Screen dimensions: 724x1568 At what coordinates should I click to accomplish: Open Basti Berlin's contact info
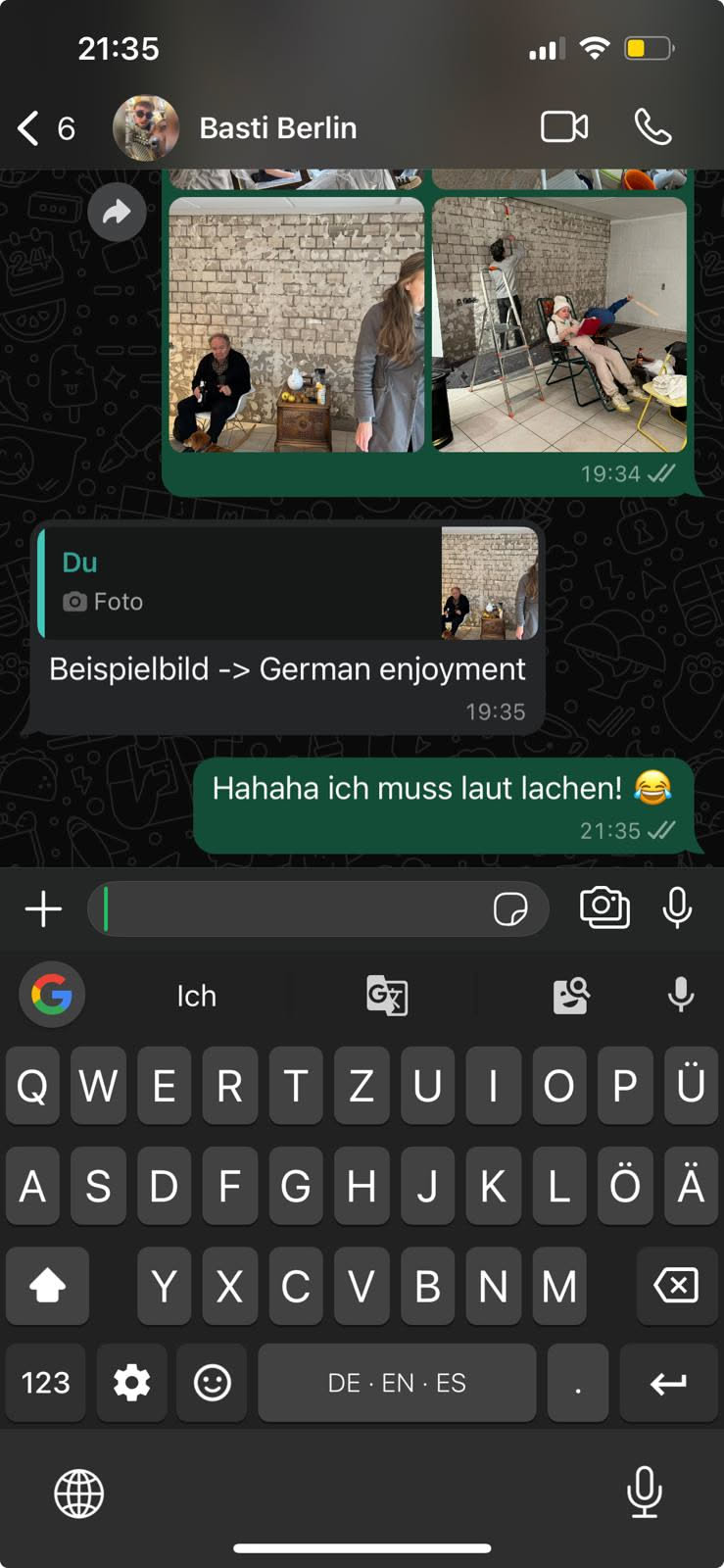[277, 128]
